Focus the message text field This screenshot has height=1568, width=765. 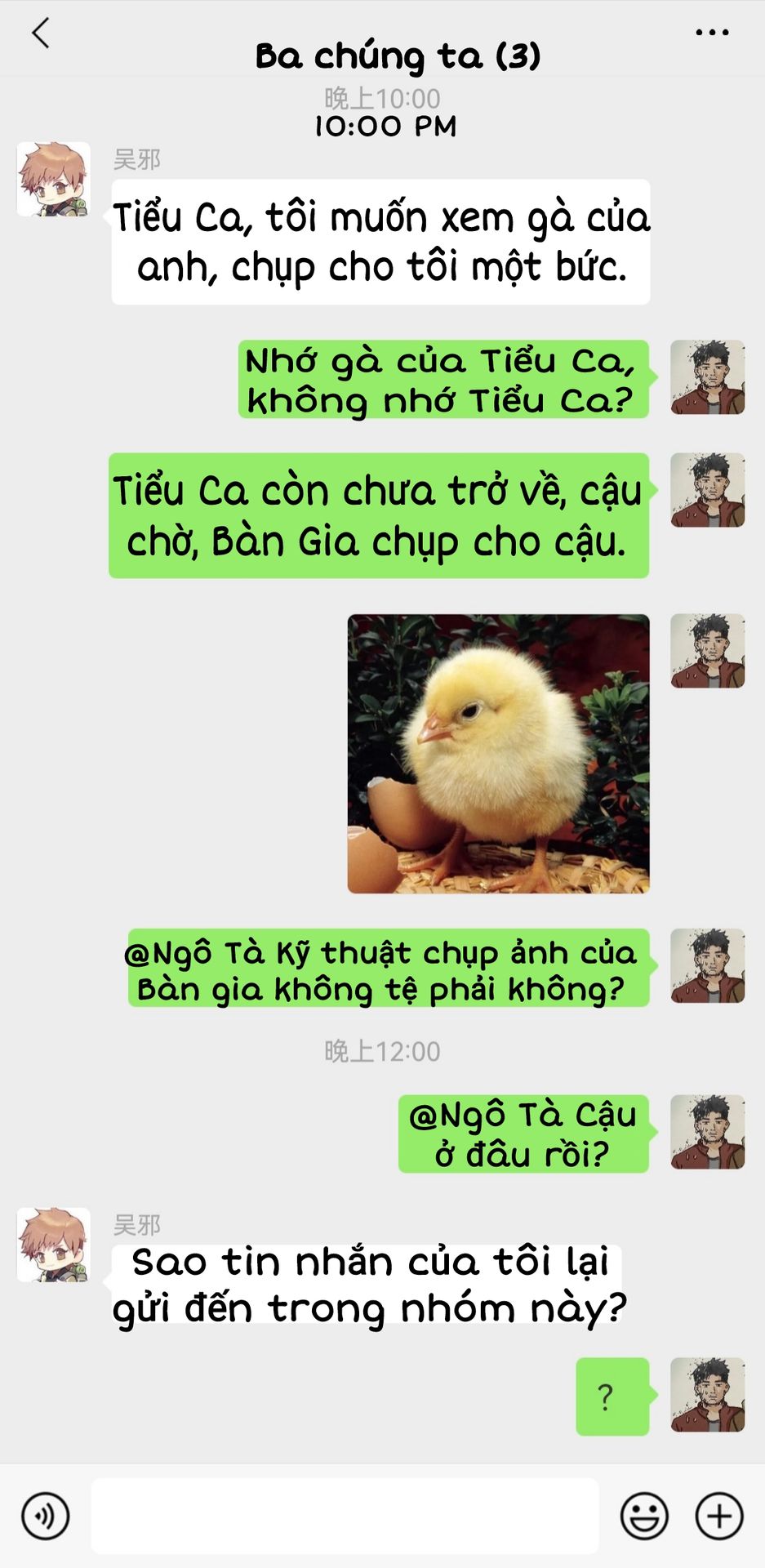click(344, 1516)
